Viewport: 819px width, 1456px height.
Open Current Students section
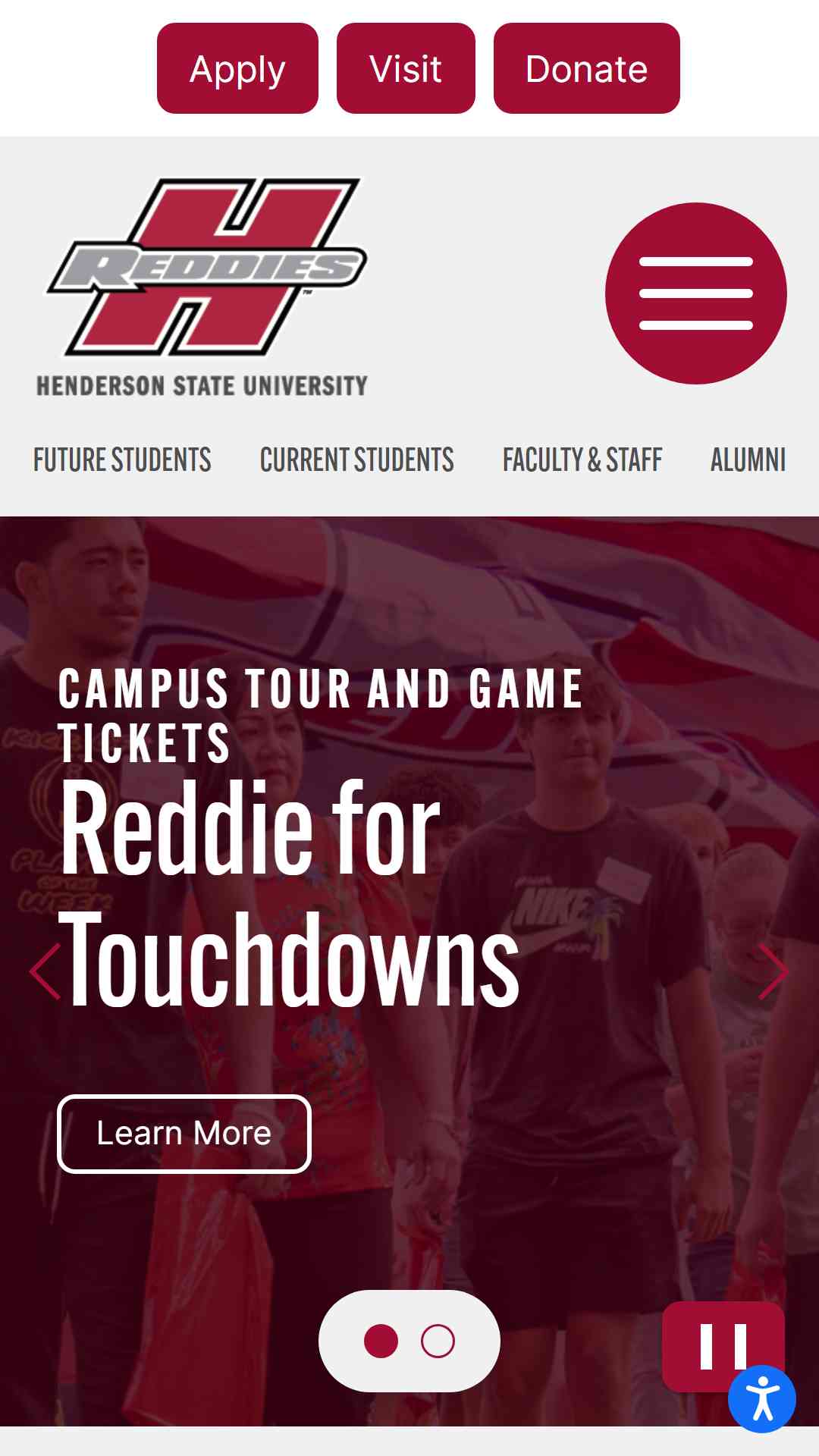point(356,460)
